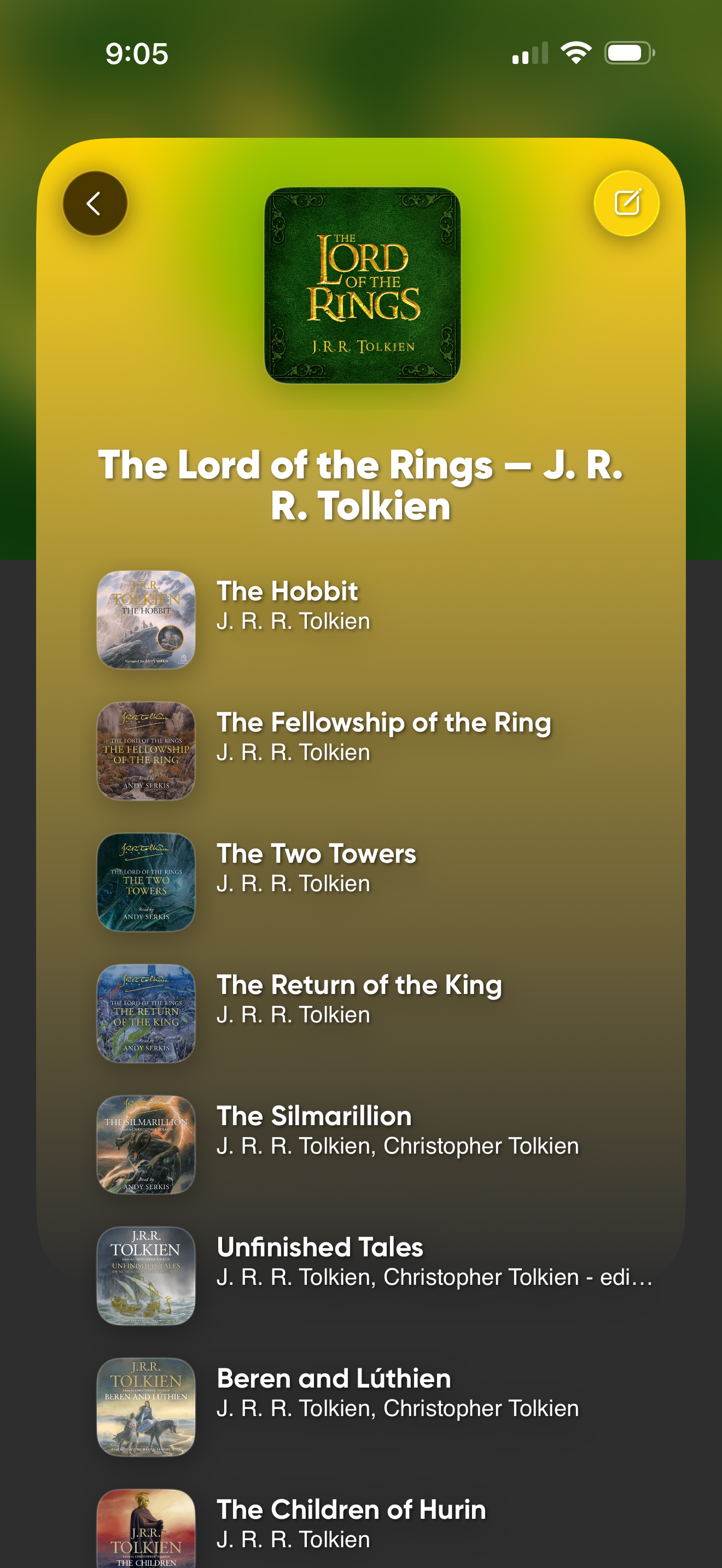
Task: Tap the back chevron icon
Action: pos(95,203)
